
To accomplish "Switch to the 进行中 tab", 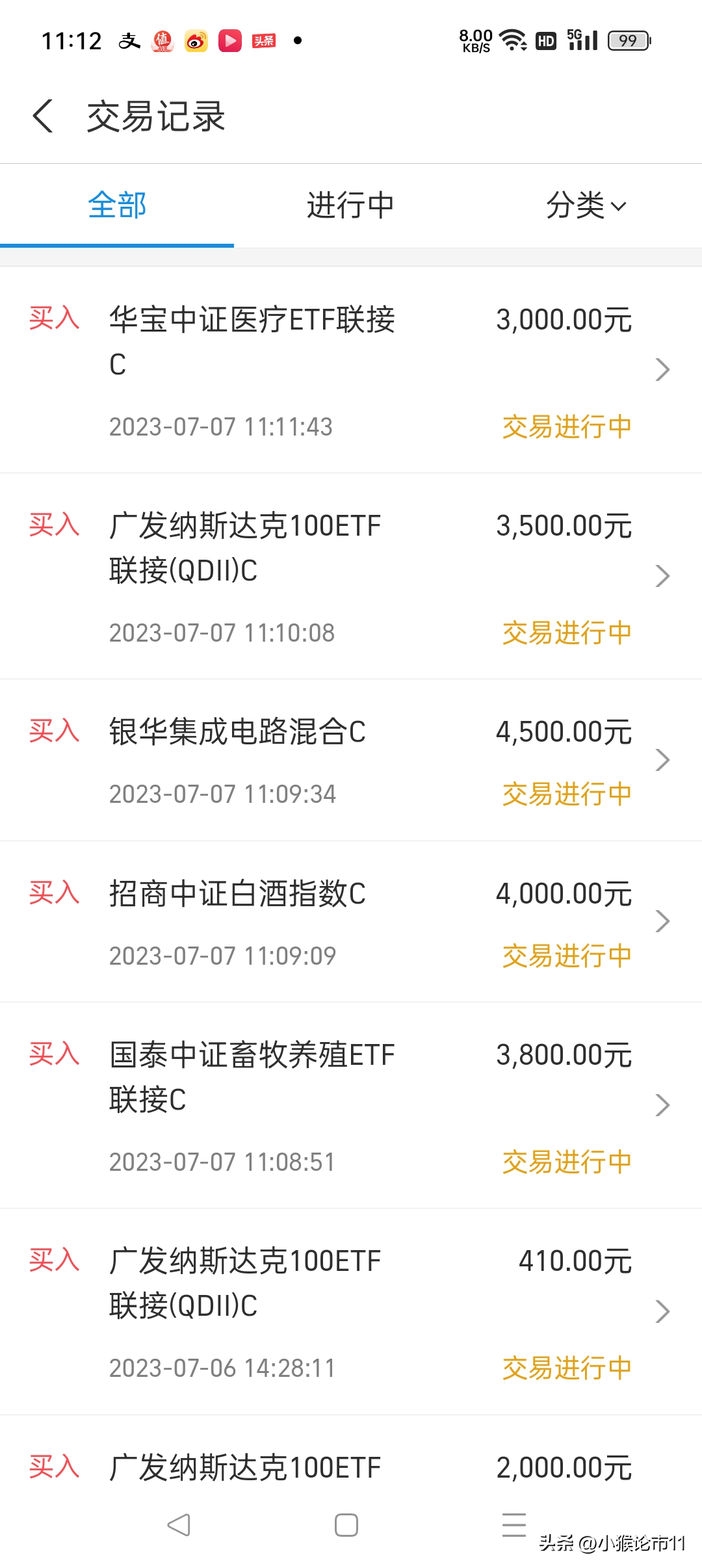I will [350, 205].
